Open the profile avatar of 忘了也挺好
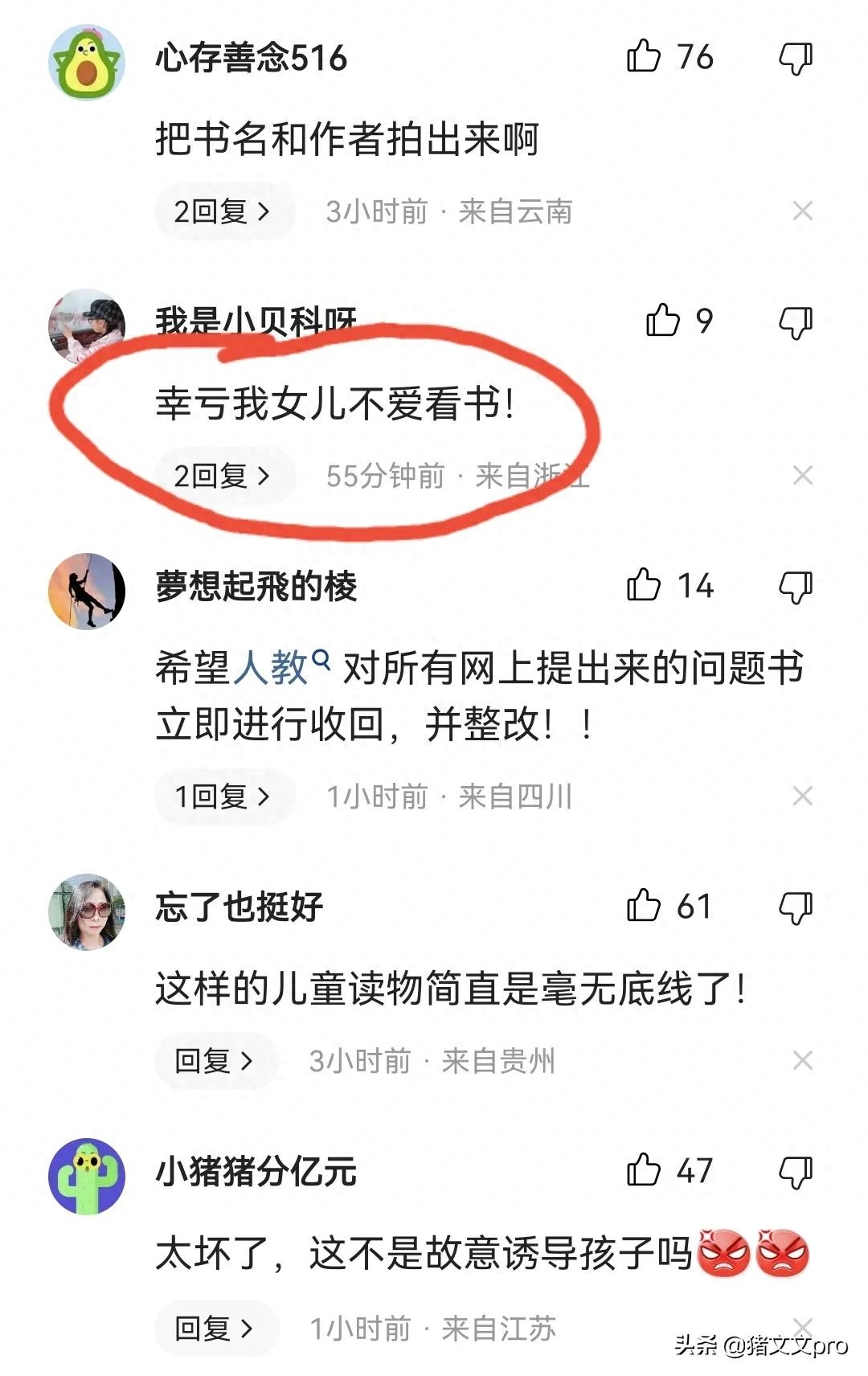This screenshot has width=868, height=1376. coord(87,911)
